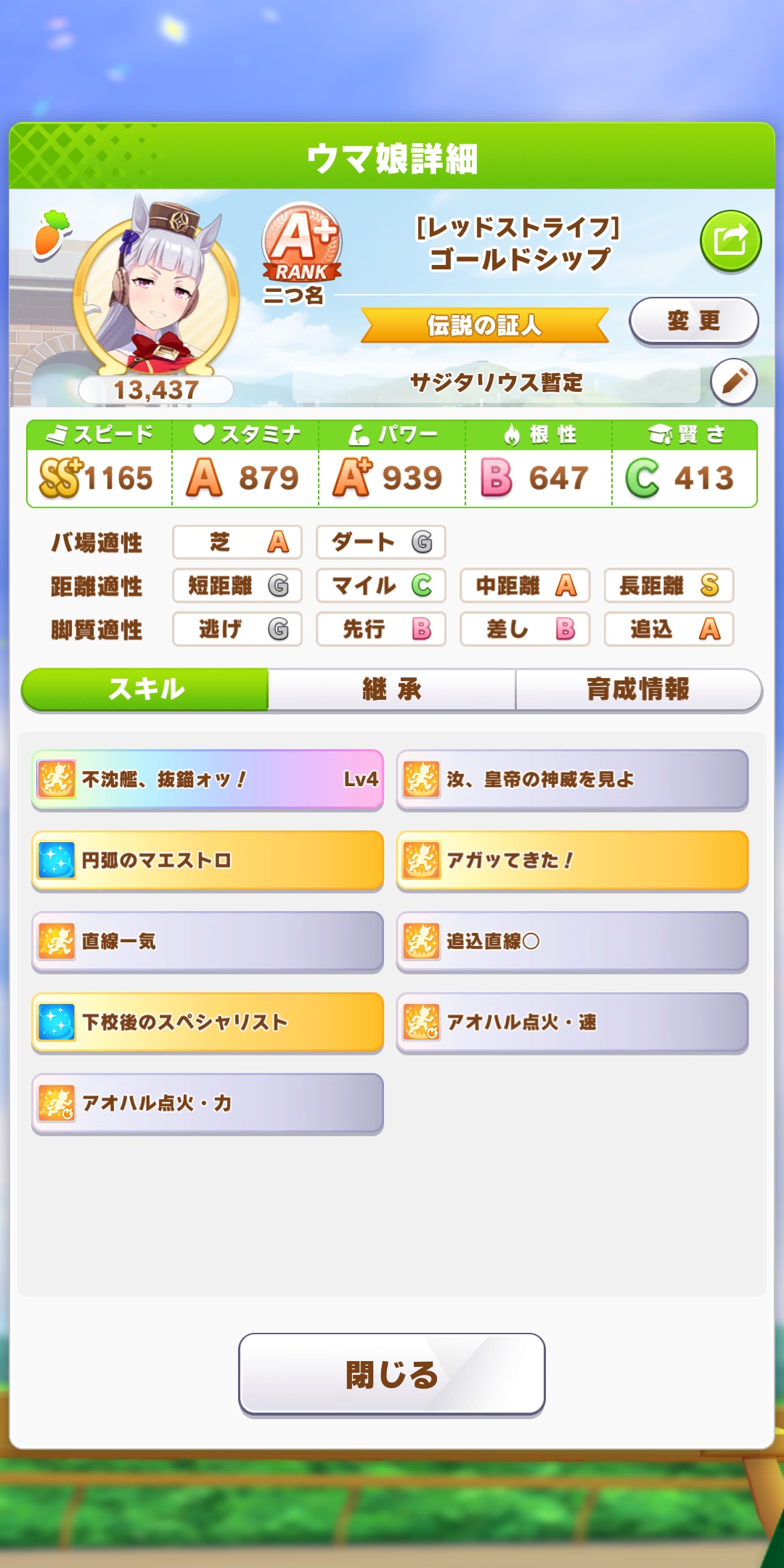
Task: Select the スキル tab
Action: point(146,689)
